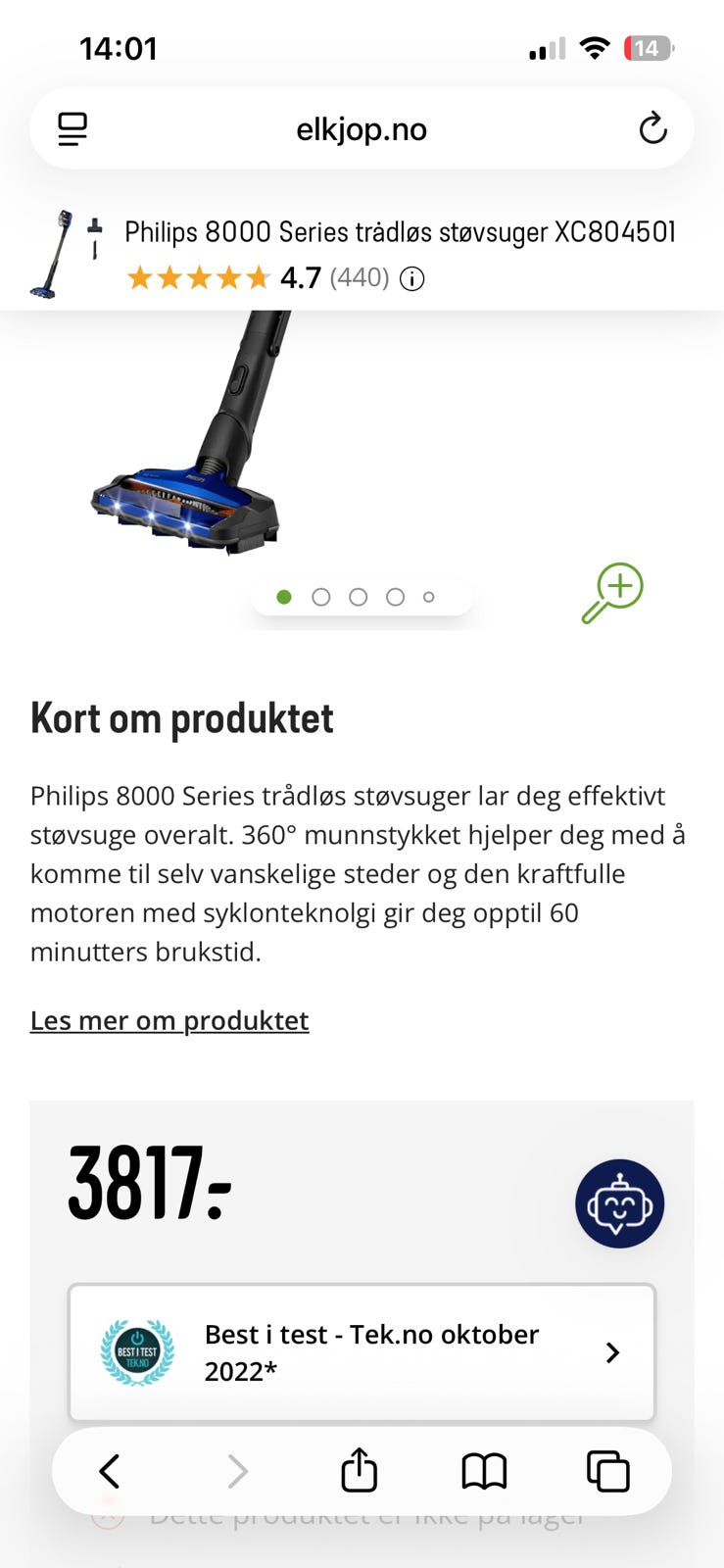724x1568 pixels.
Task: Select the third carousel dot
Action: click(359, 596)
